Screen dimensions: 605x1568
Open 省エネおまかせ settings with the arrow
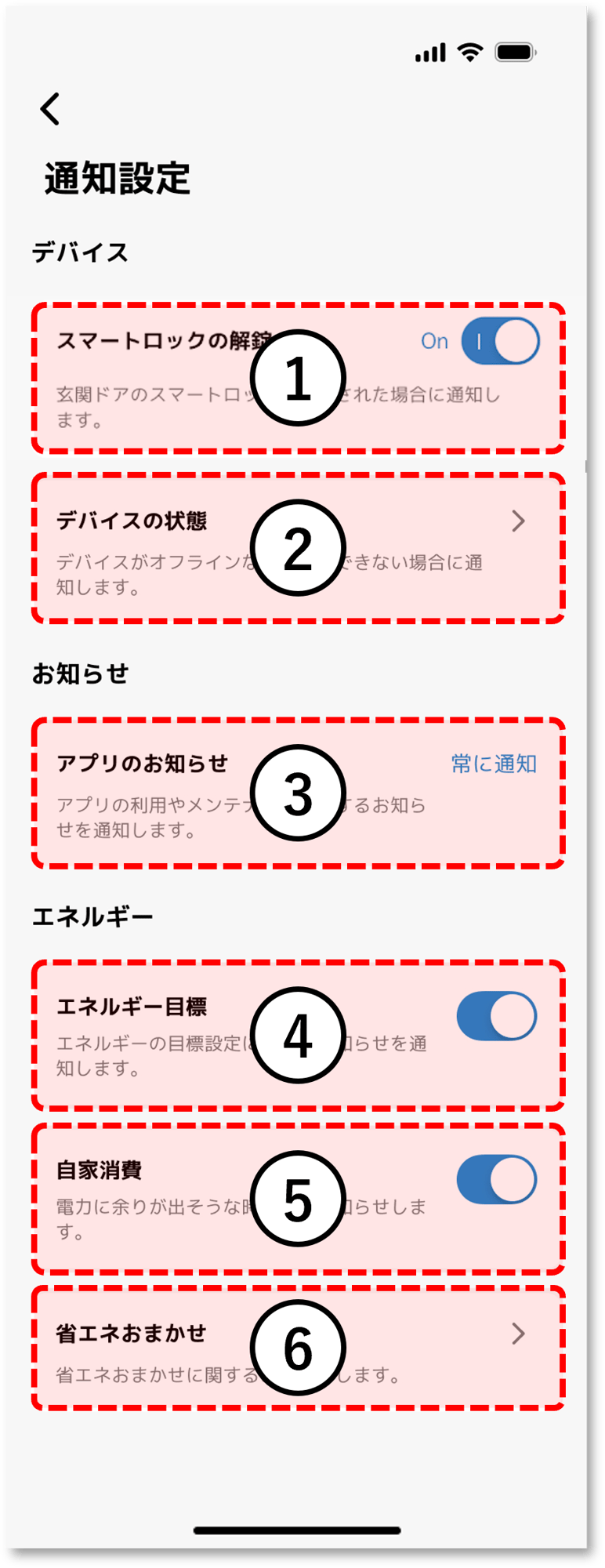click(x=516, y=1333)
